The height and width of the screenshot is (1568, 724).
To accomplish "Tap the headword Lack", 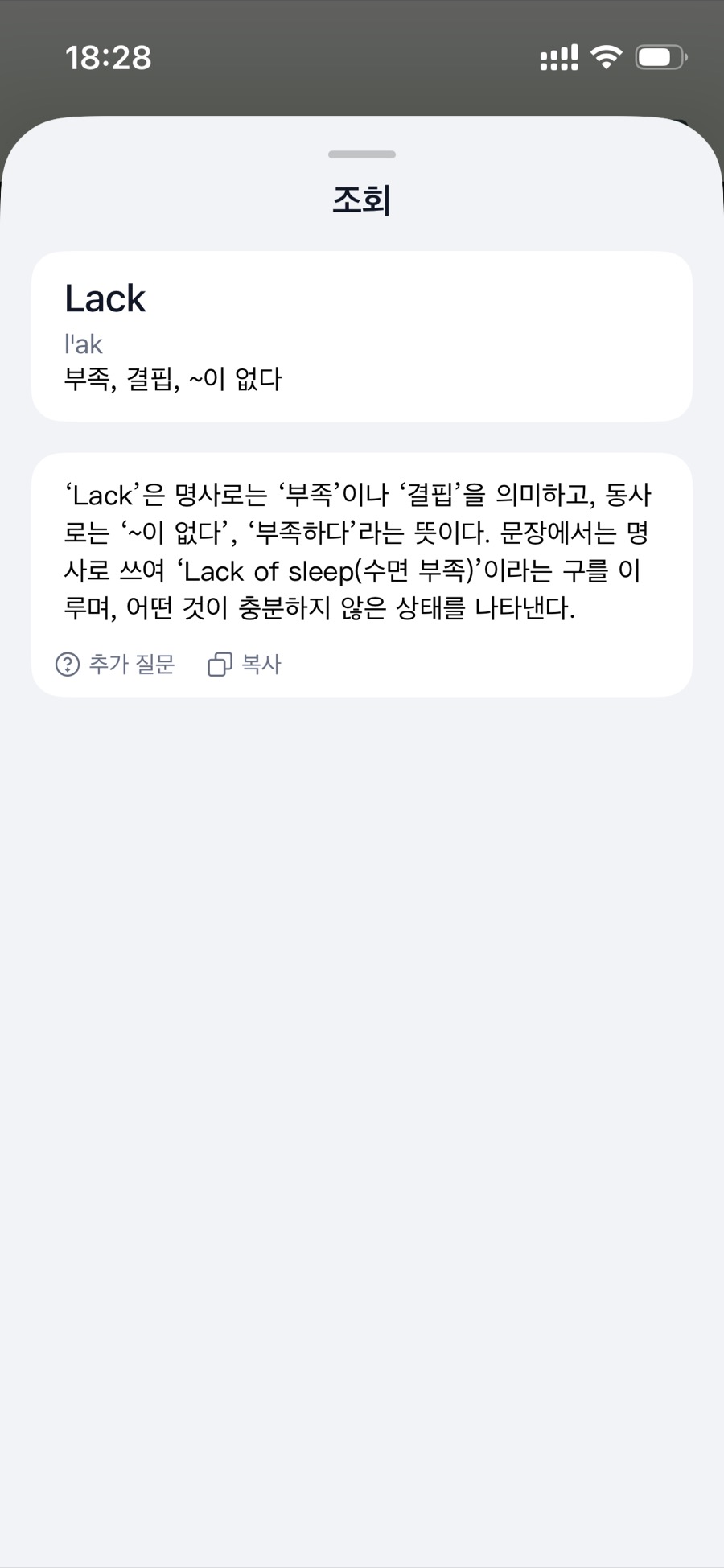I will point(105,298).
